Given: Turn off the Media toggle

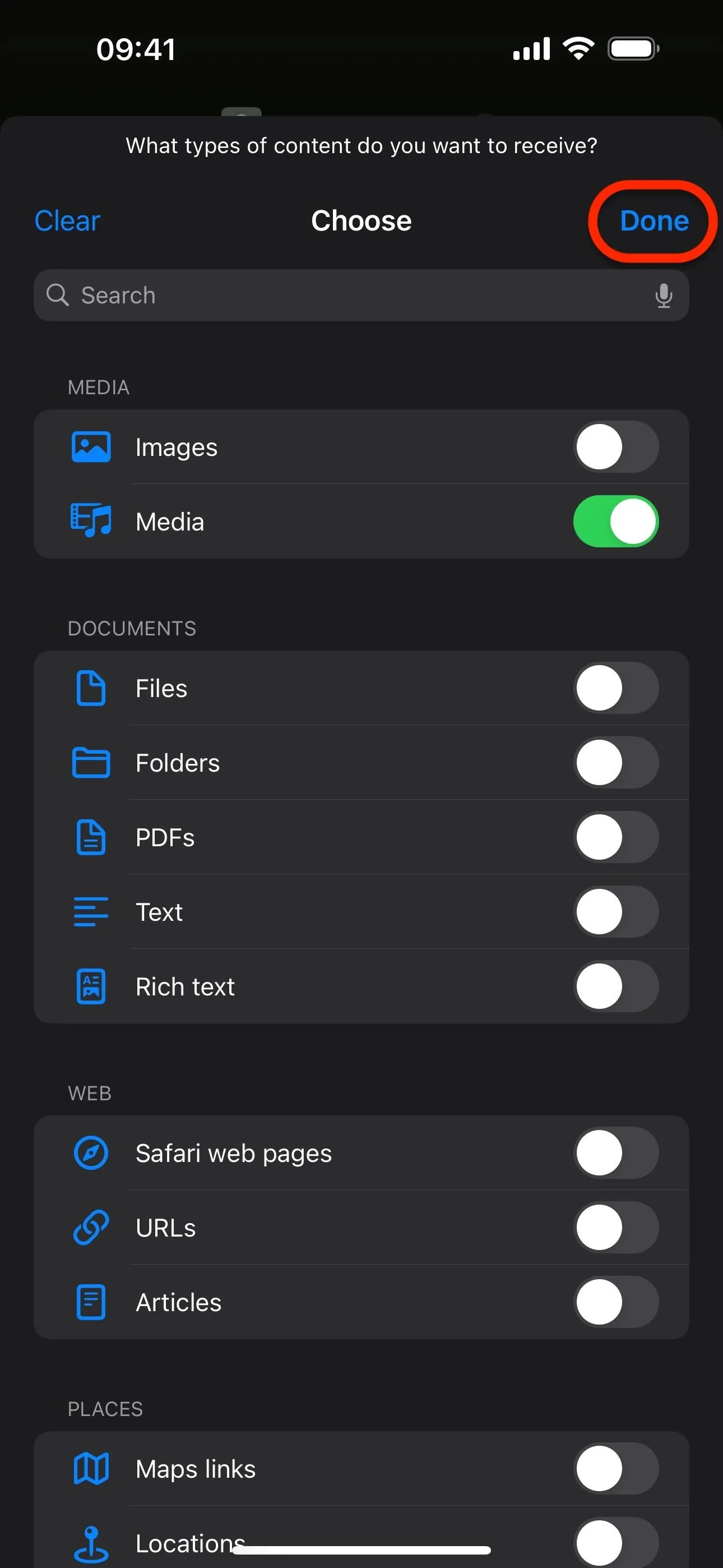Looking at the screenshot, I should [x=616, y=522].
